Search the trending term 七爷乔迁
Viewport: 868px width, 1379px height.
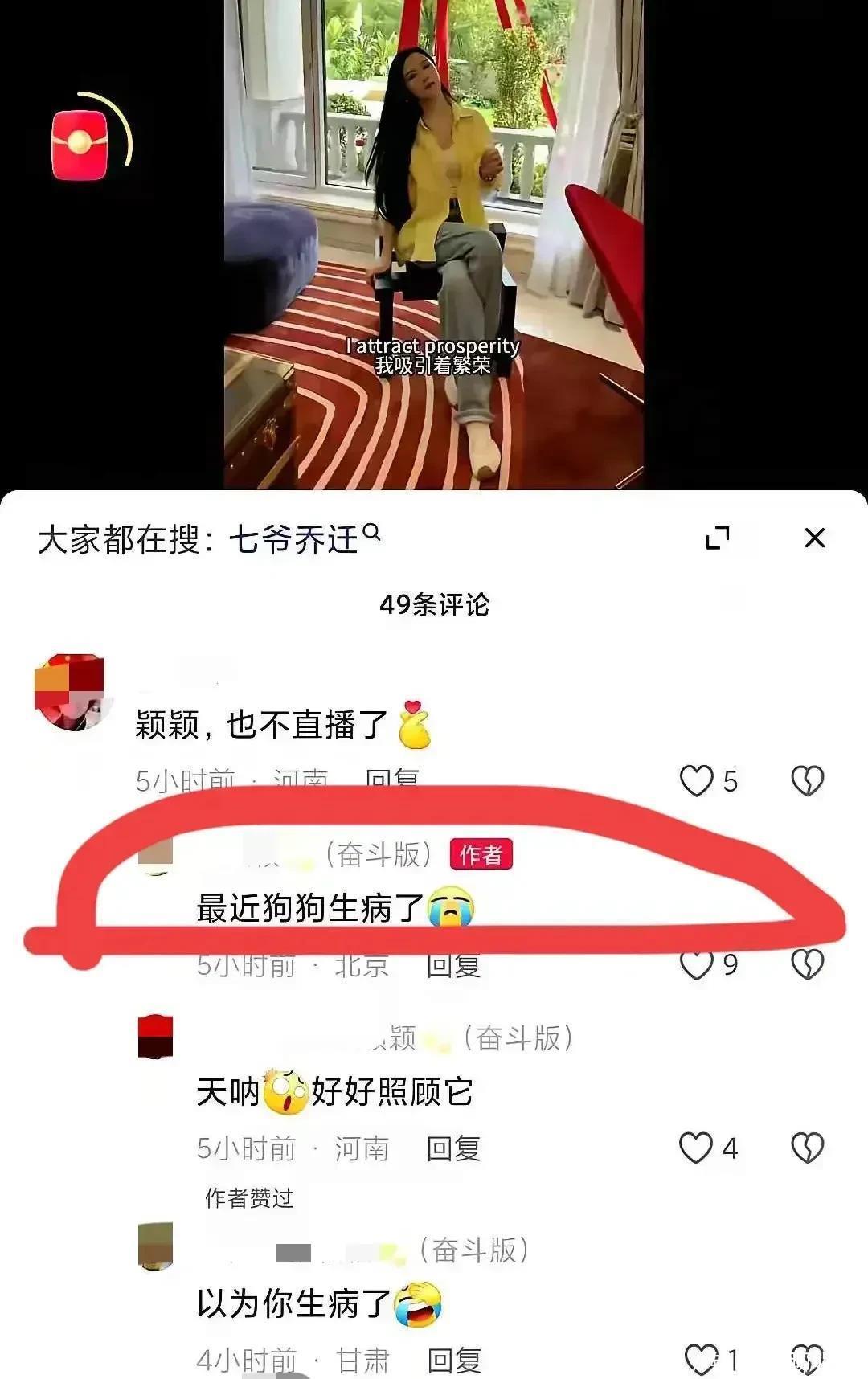305,538
